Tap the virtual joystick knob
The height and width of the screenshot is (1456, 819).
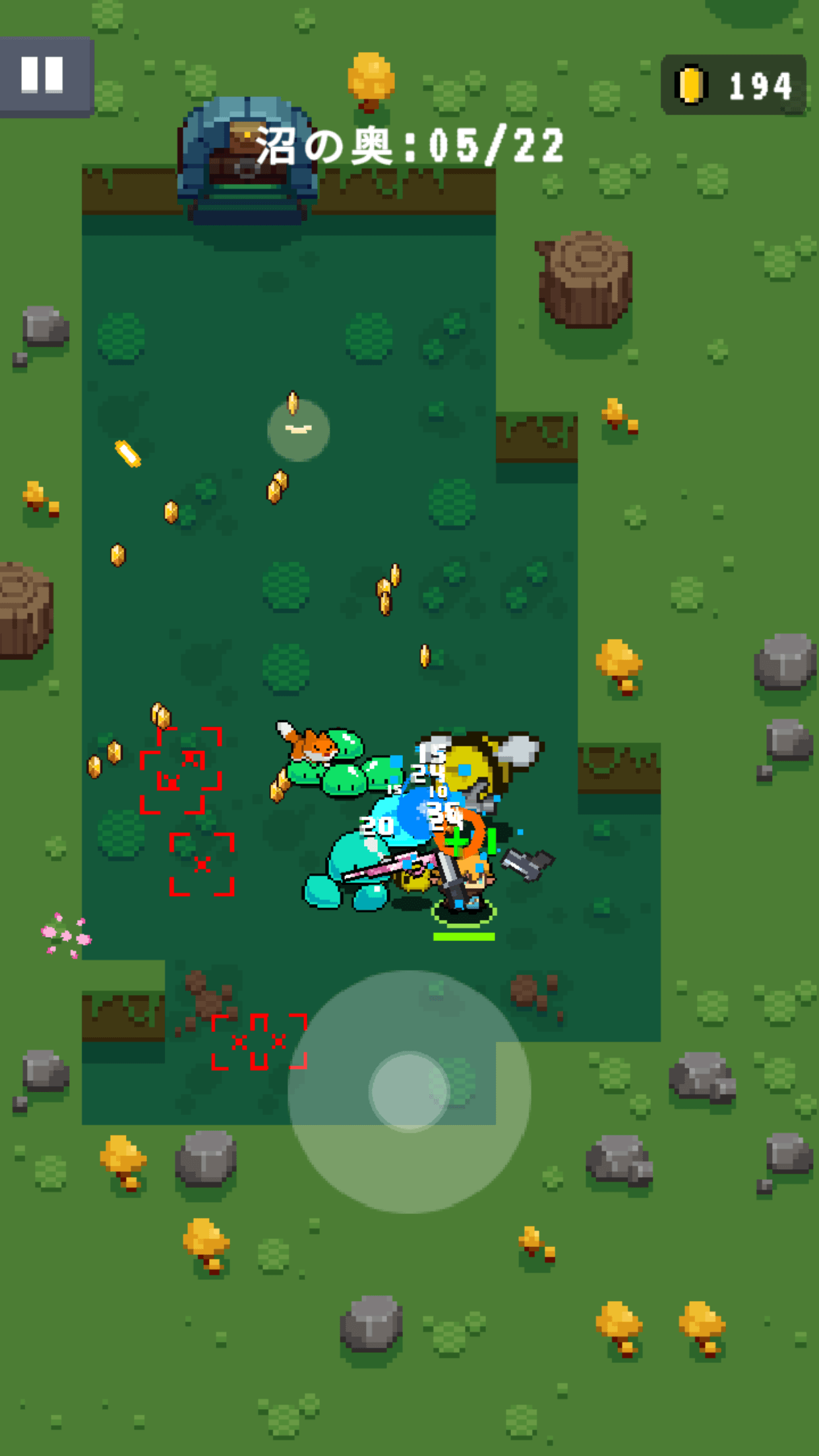point(409,1091)
